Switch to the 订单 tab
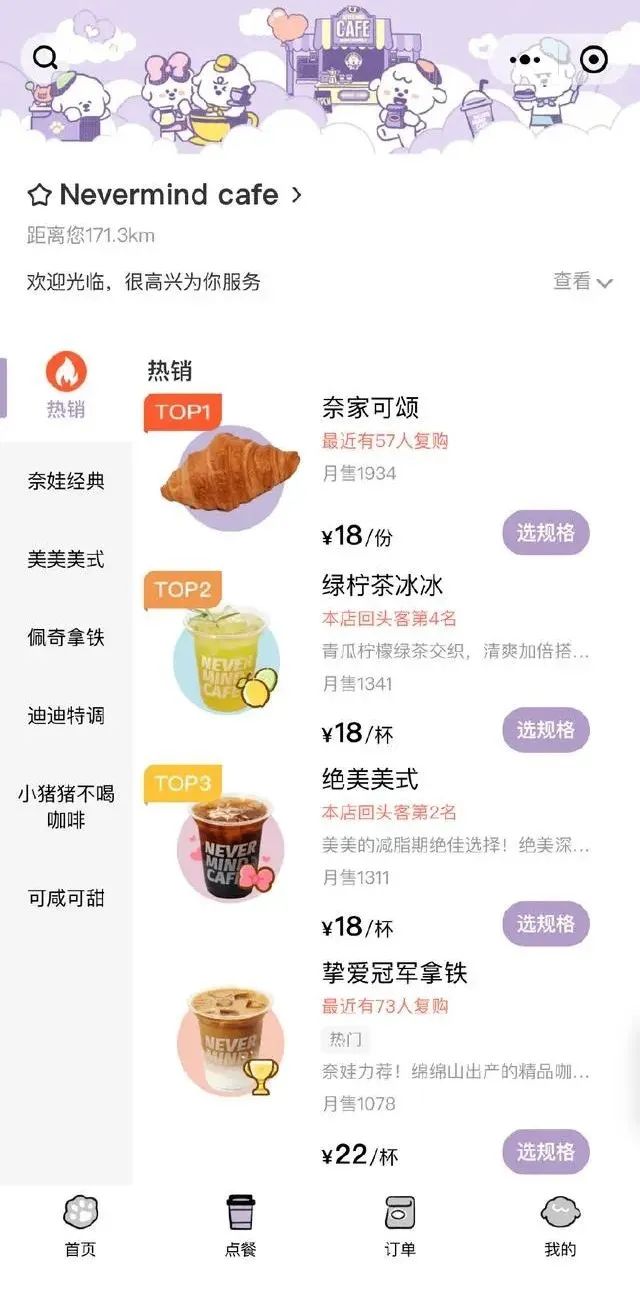The width and height of the screenshot is (640, 1291). (x=400, y=1225)
